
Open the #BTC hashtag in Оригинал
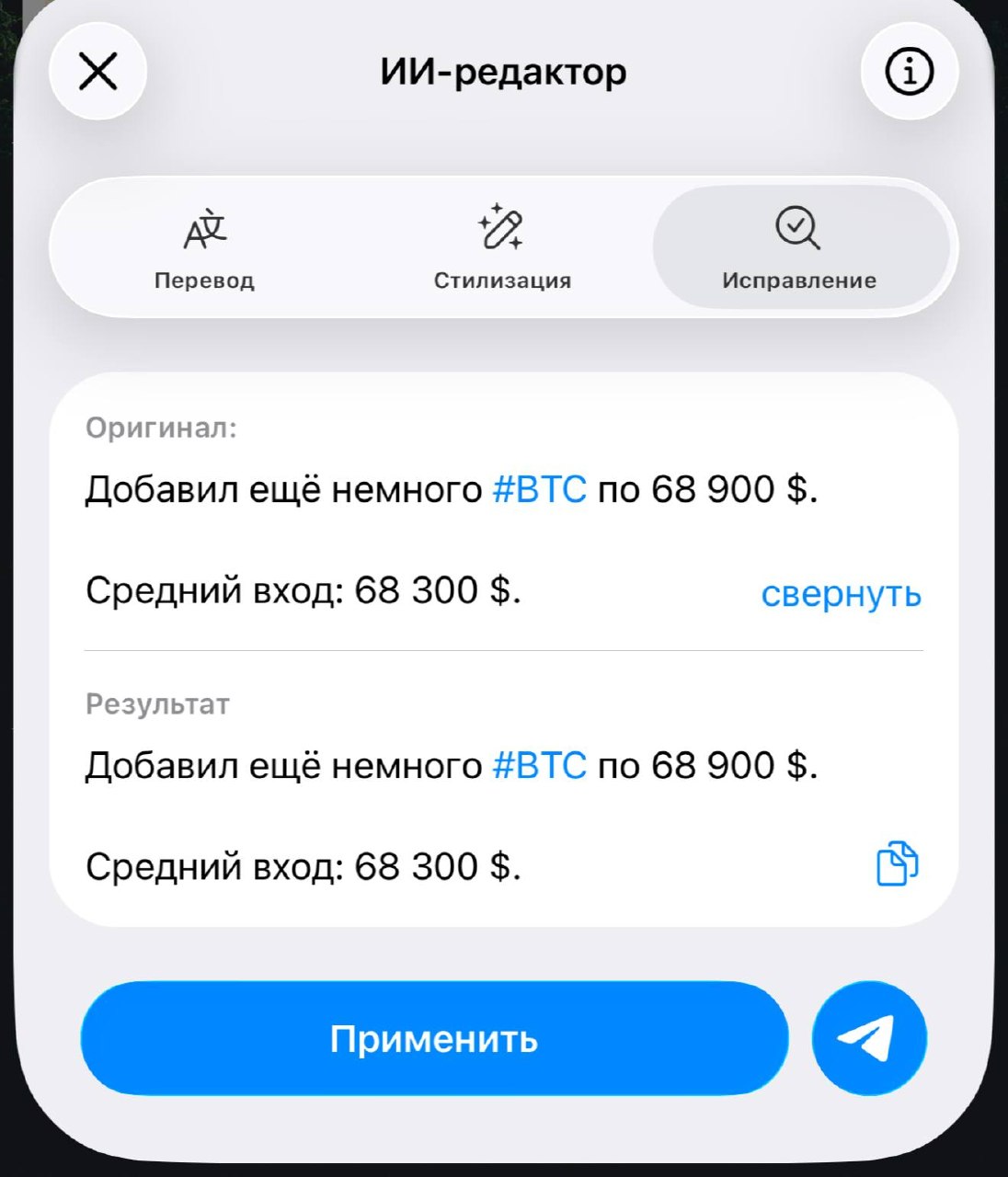coord(540,489)
